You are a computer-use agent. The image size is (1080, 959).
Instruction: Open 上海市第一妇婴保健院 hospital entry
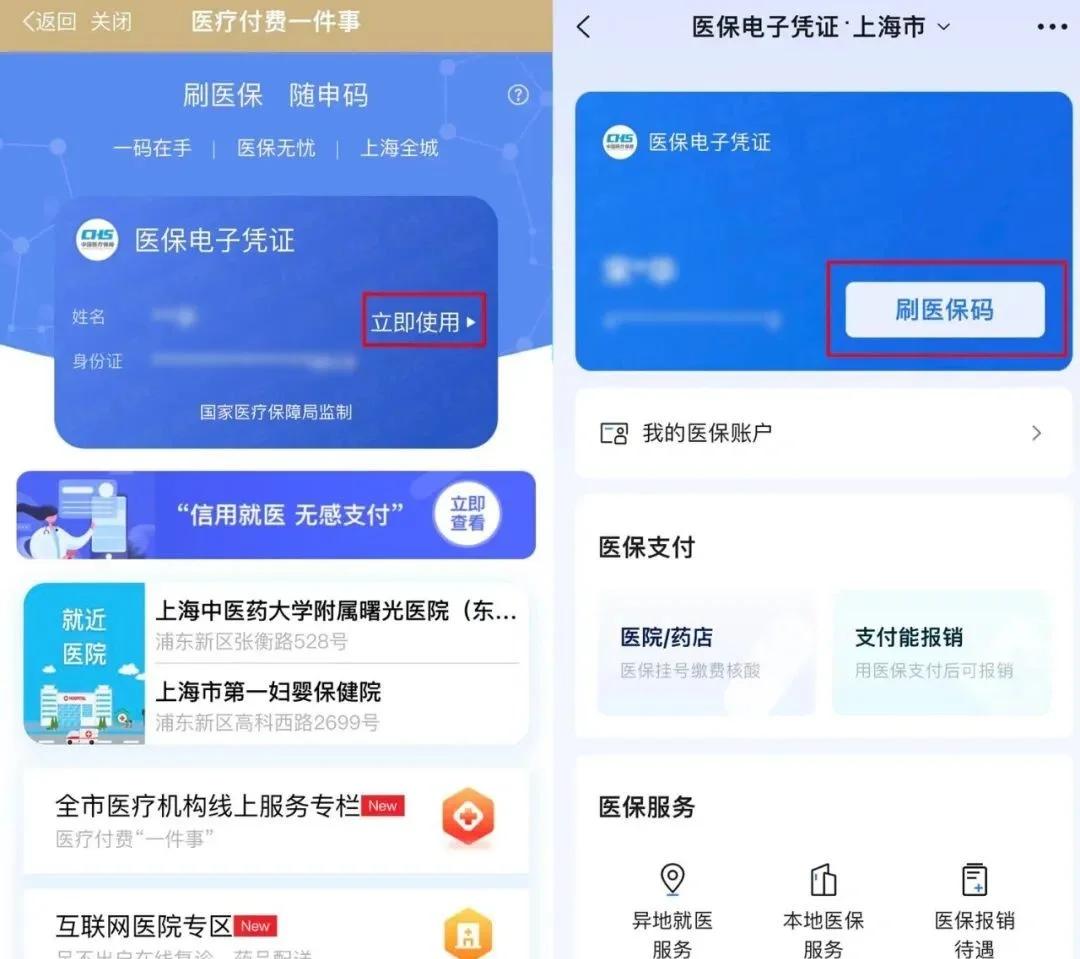[x=336, y=705]
